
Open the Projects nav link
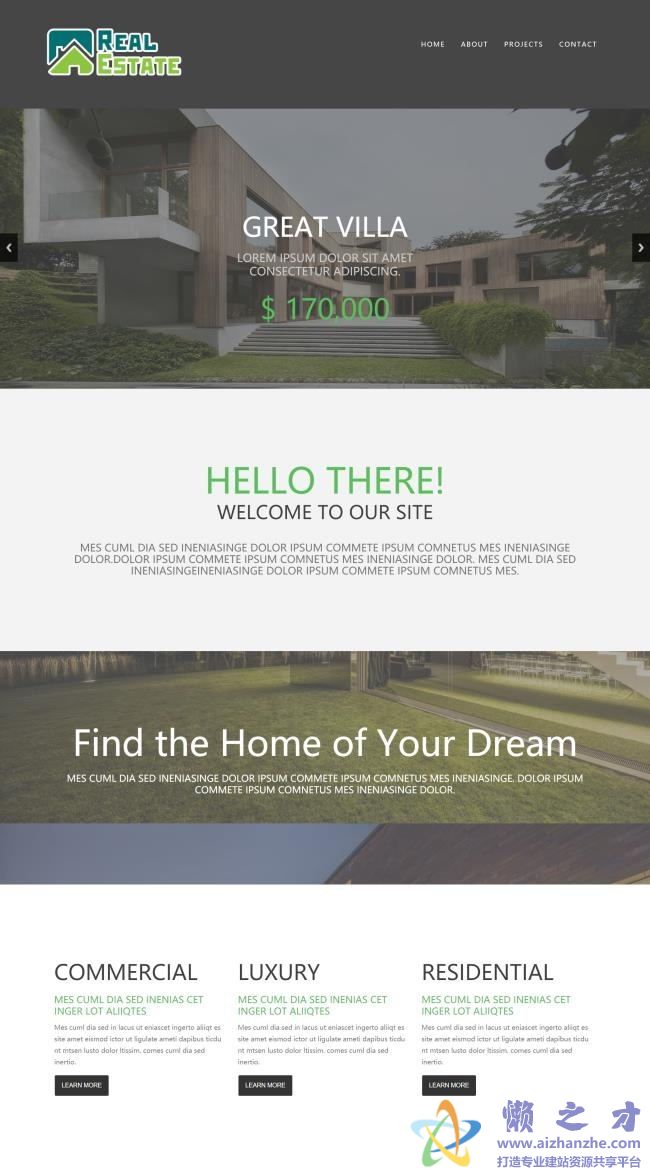pyautogui.click(x=523, y=44)
